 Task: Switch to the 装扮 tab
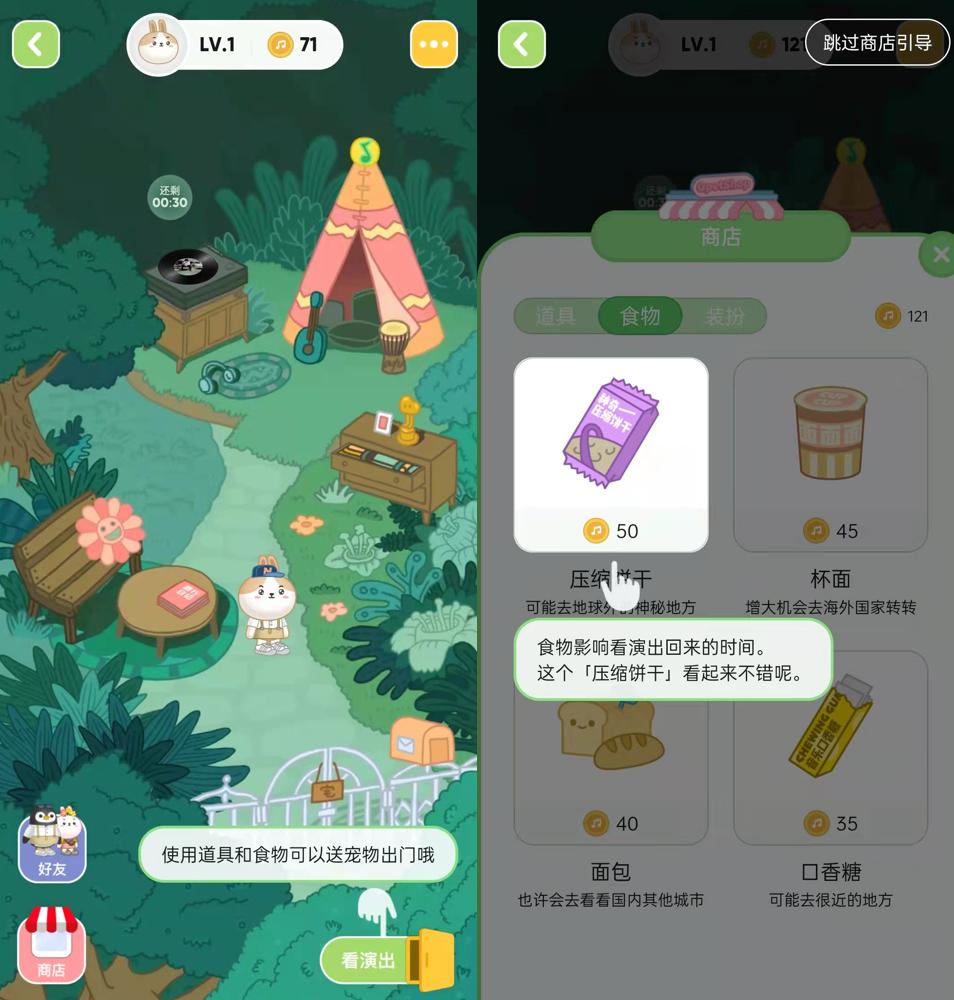(x=725, y=316)
